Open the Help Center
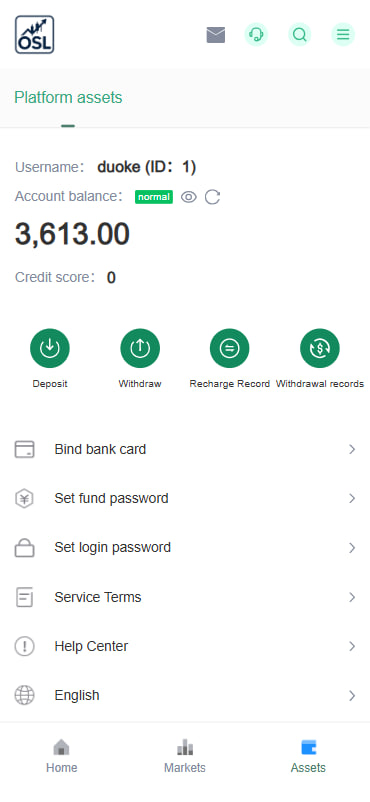Viewport: 370px width, 802px height. (185, 646)
